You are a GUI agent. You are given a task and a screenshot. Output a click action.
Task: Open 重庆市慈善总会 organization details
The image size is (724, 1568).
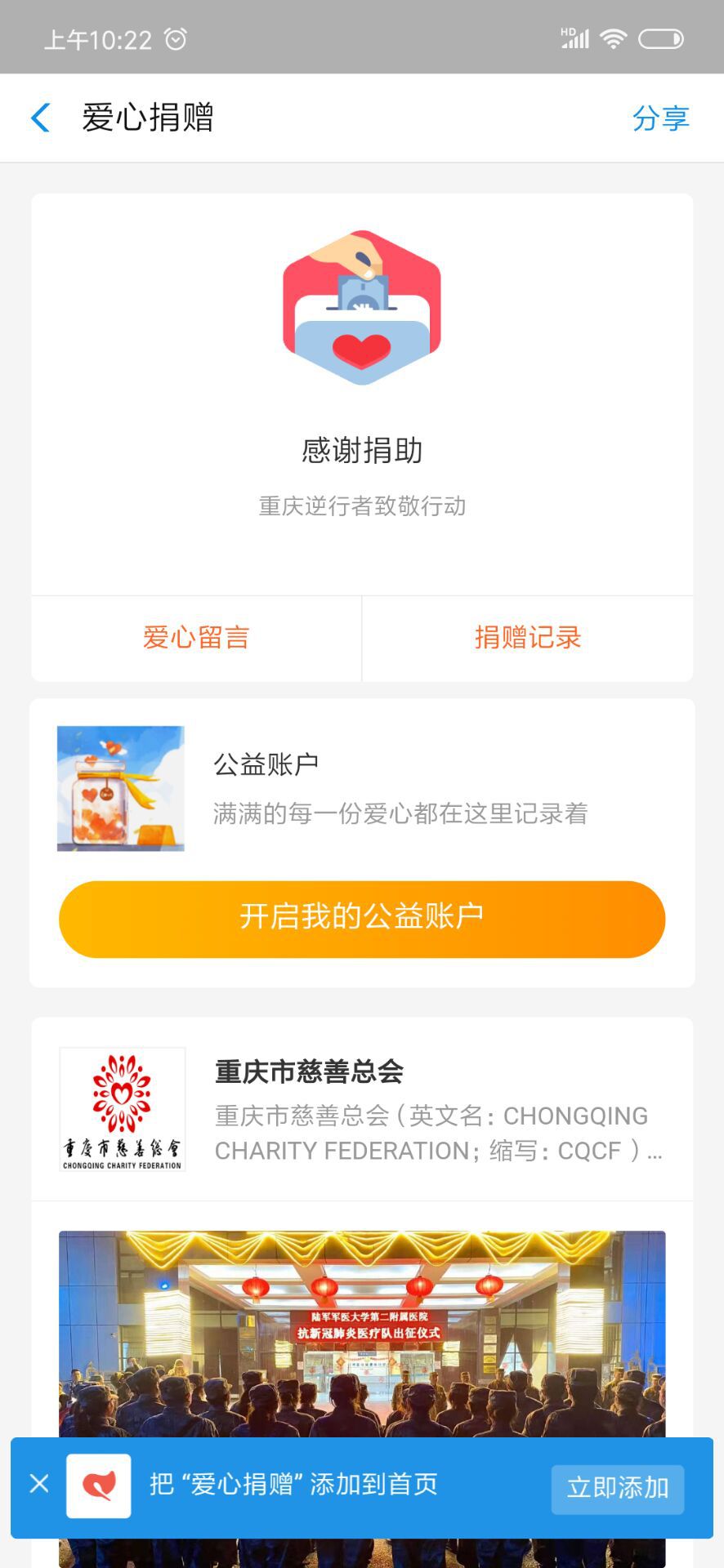coord(362,1109)
